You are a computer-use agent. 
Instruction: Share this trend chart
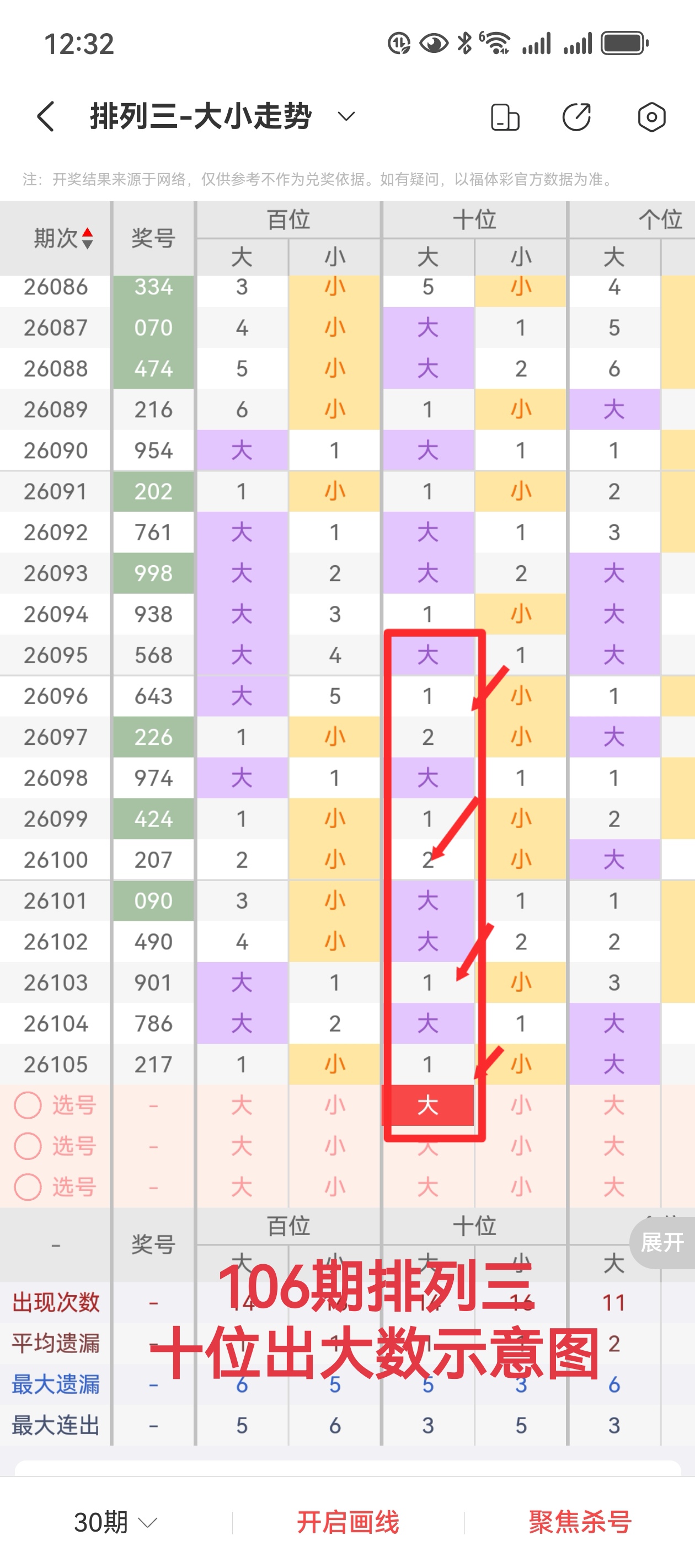576,117
